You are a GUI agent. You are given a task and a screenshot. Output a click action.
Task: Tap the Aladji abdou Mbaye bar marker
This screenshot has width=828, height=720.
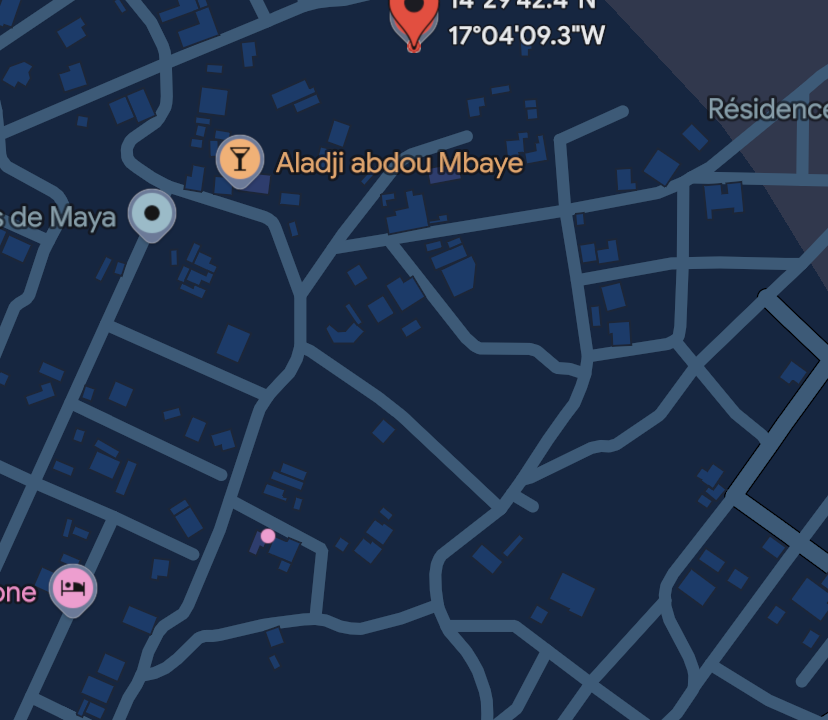click(240, 158)
